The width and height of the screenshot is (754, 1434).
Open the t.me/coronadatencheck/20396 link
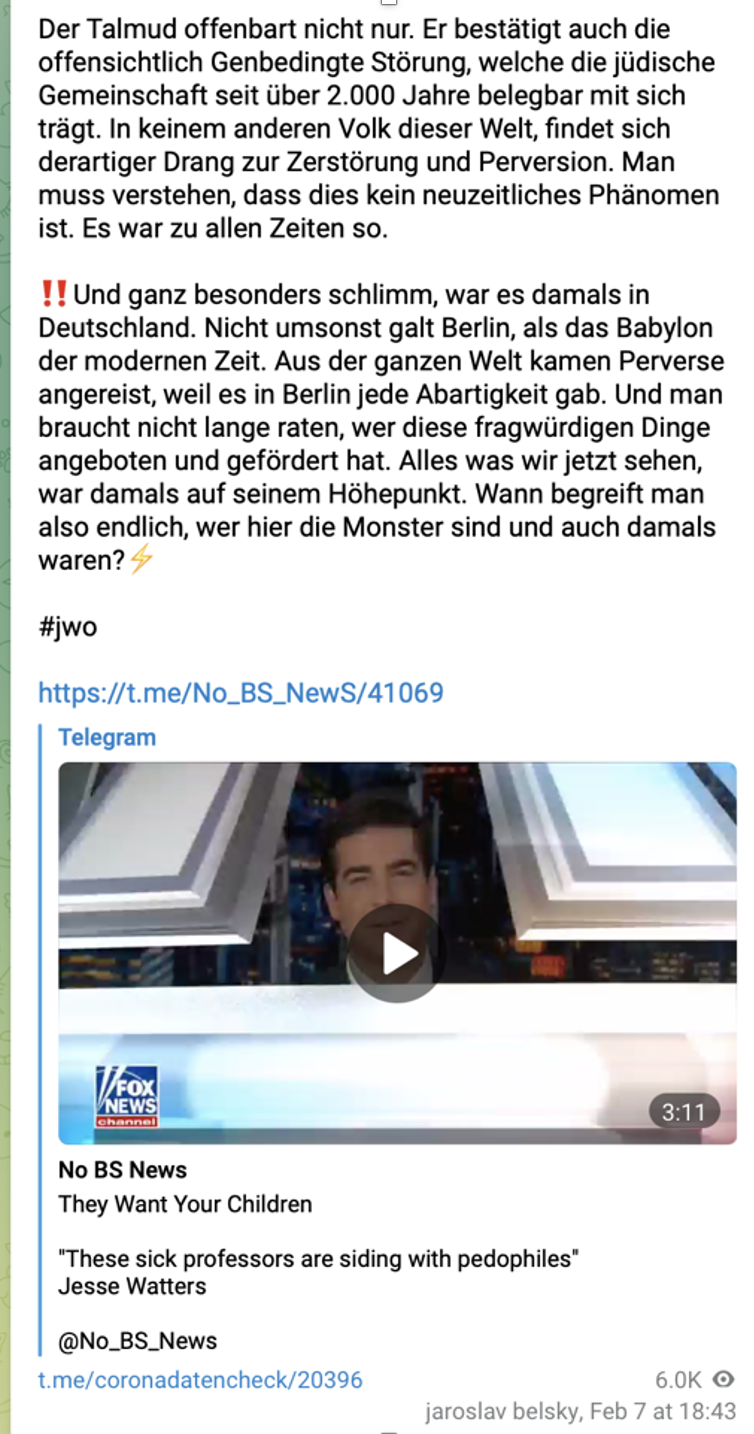point(200,1380)
